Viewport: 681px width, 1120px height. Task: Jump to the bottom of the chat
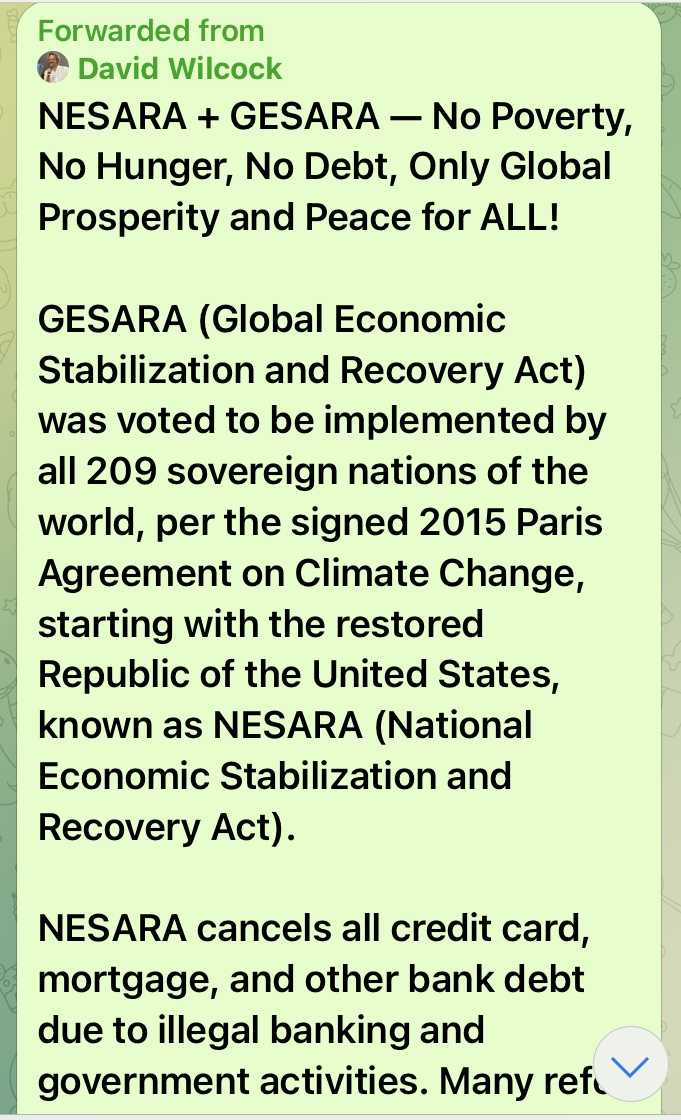[630, 1067]
